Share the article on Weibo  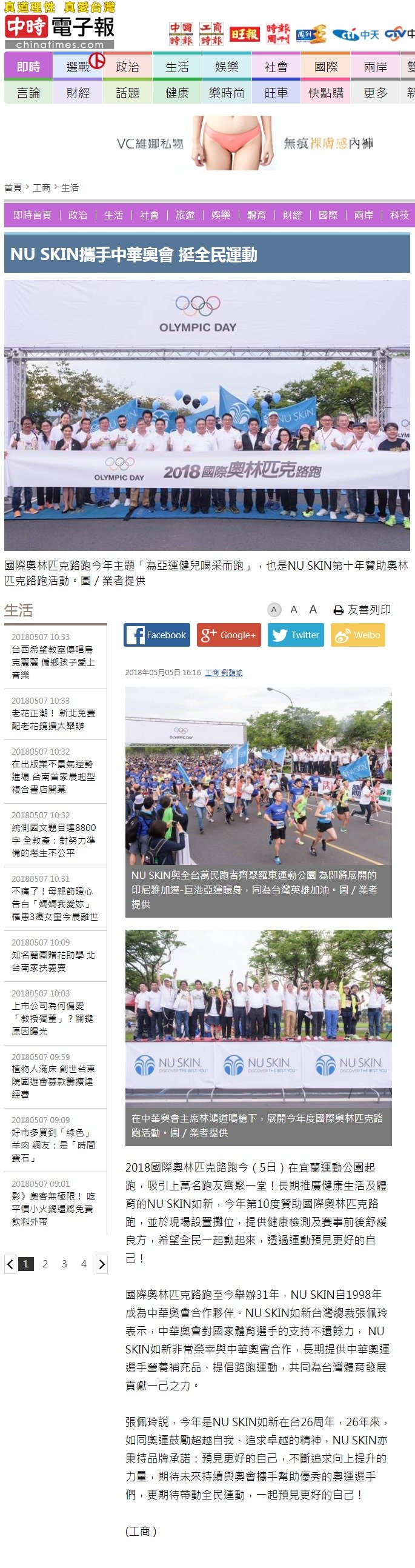pyautogui.click(x=358, y=635)
